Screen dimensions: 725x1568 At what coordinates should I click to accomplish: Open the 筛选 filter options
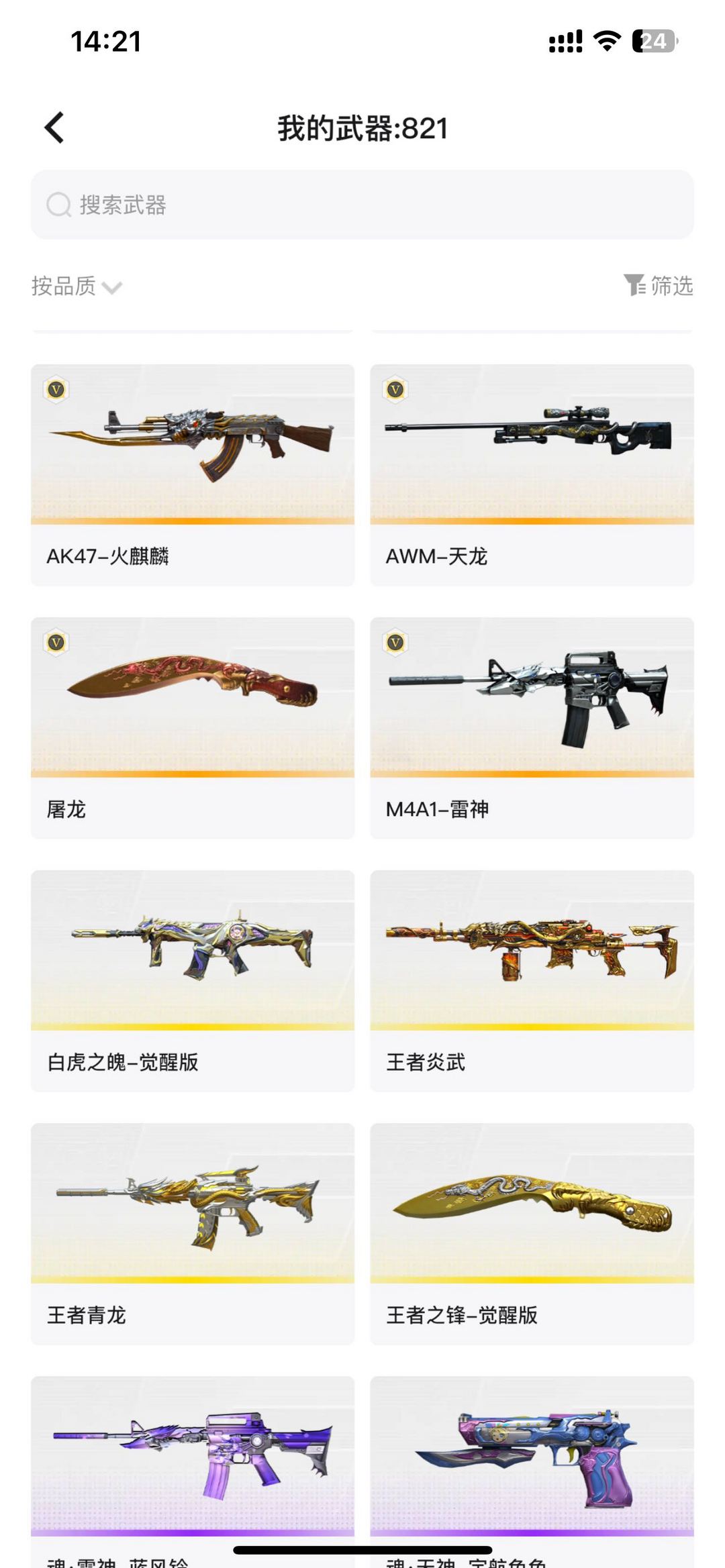658,286
